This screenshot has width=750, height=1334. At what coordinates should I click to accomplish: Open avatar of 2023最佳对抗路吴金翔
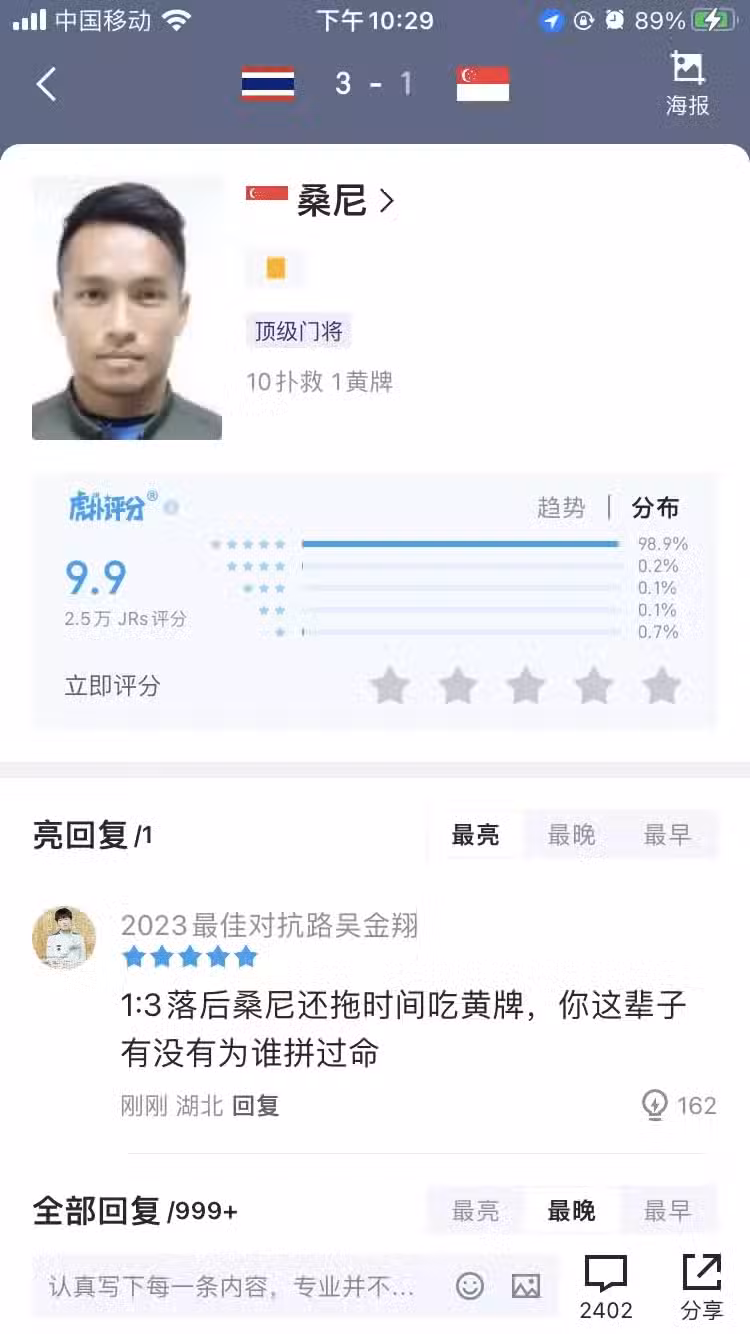[x=65, y=938]
